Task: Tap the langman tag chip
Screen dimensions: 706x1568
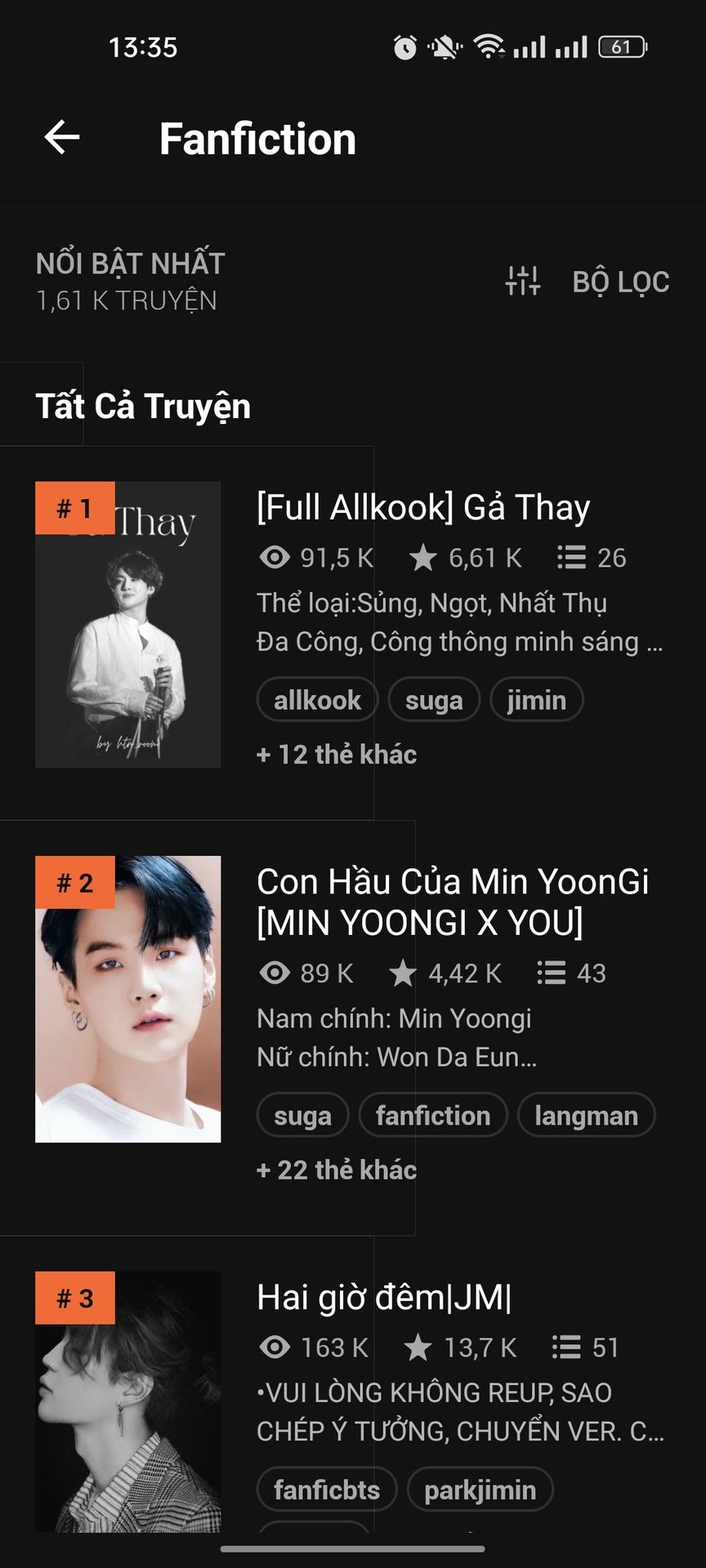Action: tap(586, 1116)
